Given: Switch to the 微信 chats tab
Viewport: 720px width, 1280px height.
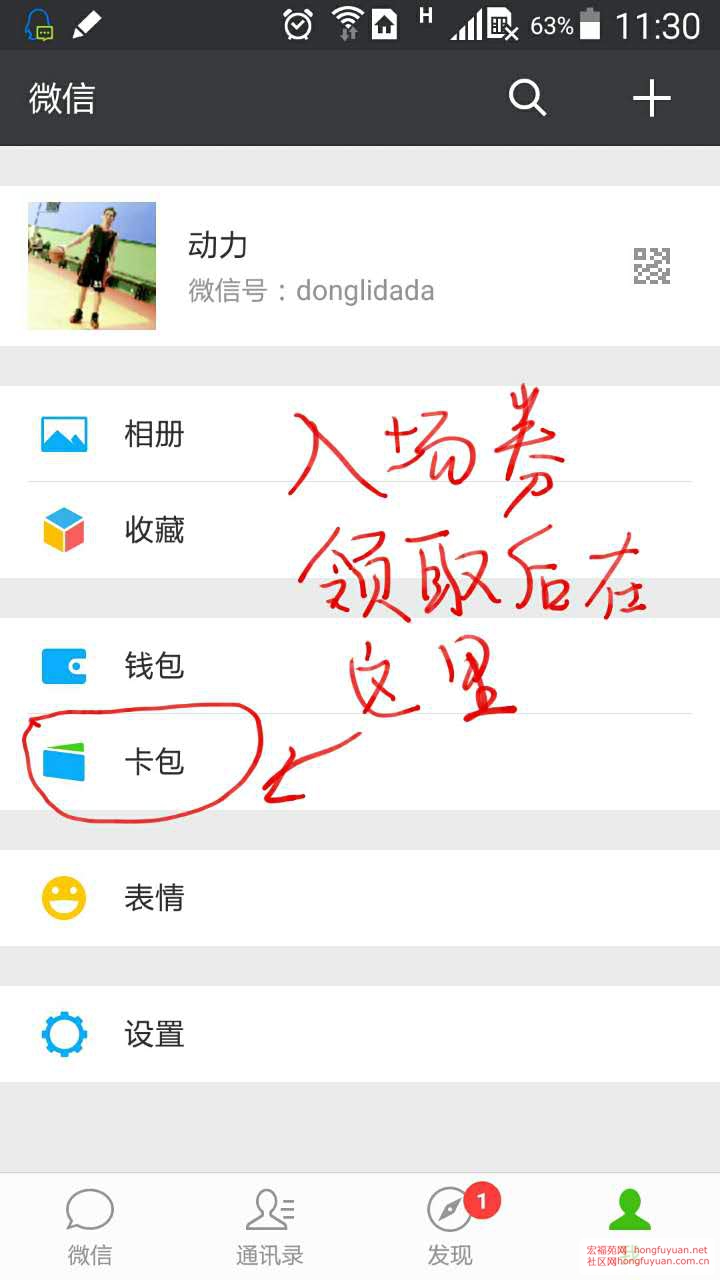Looking at the screenshot, I should click(90, 1226).
